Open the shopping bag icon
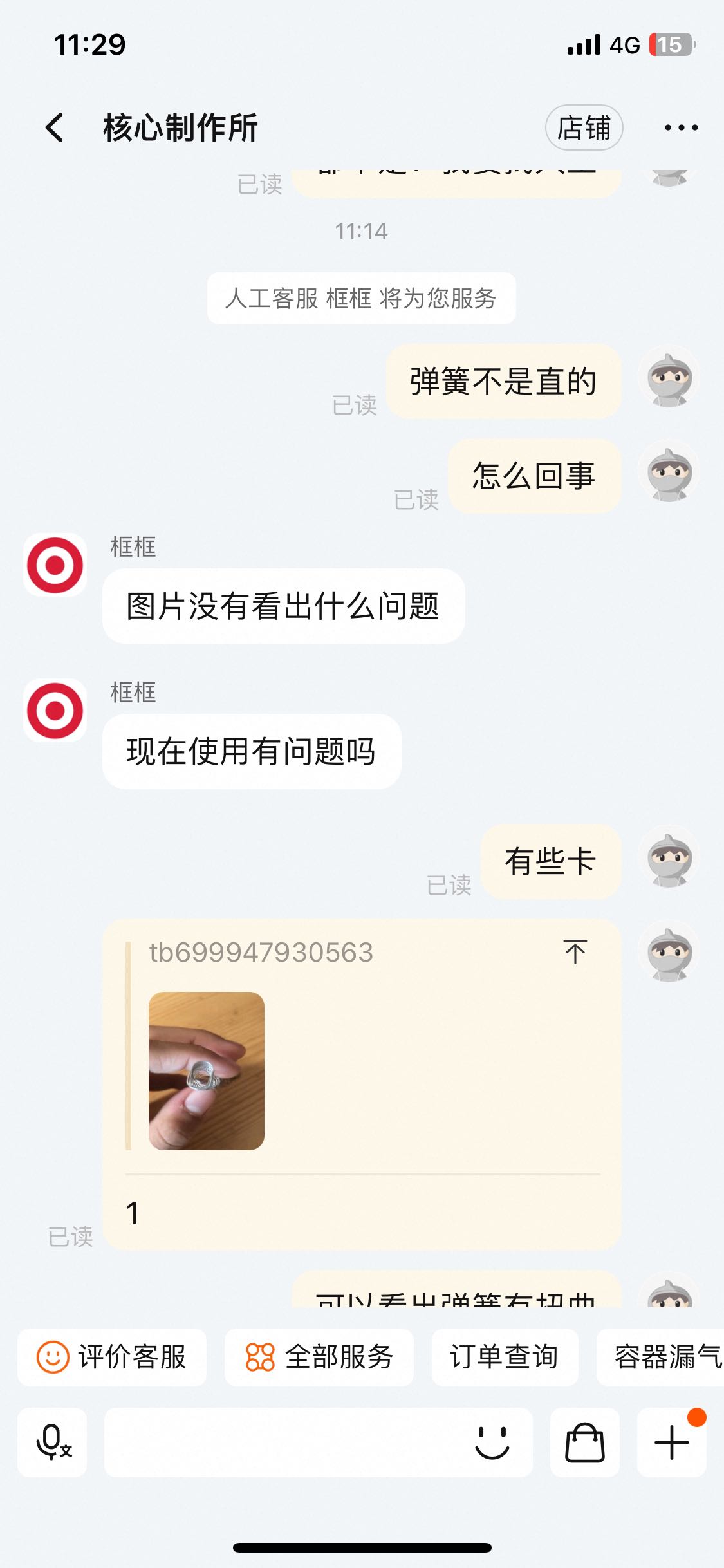Viewport: 724px width, 1568px height. [x=584, y=1442]
